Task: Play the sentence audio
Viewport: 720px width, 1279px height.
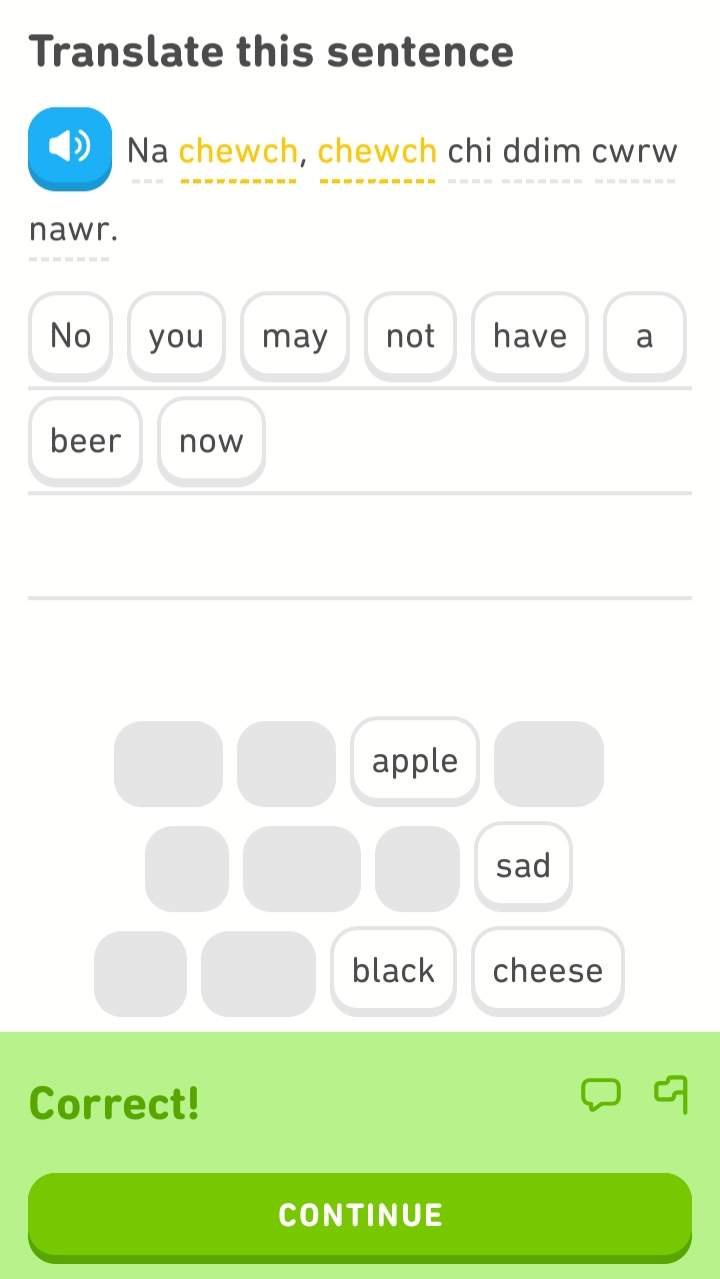Action: (x=69, y=147)
